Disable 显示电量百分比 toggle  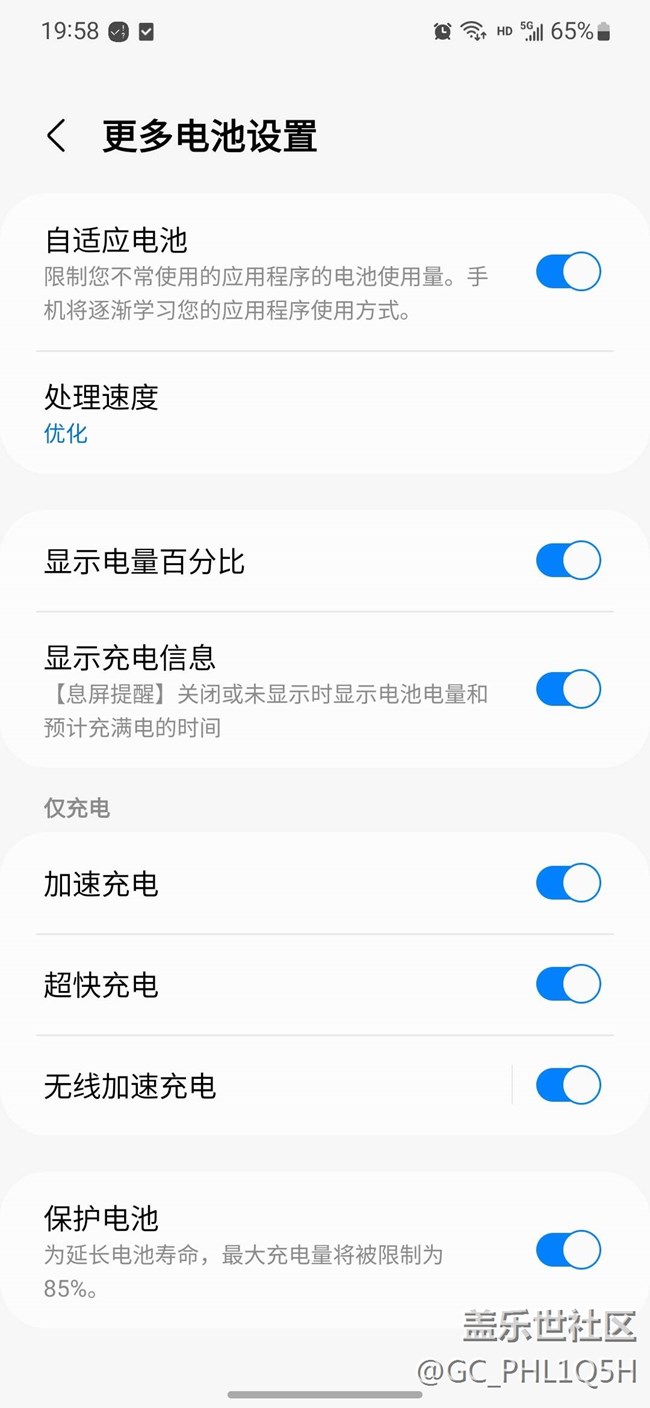[x=568, y=561]
